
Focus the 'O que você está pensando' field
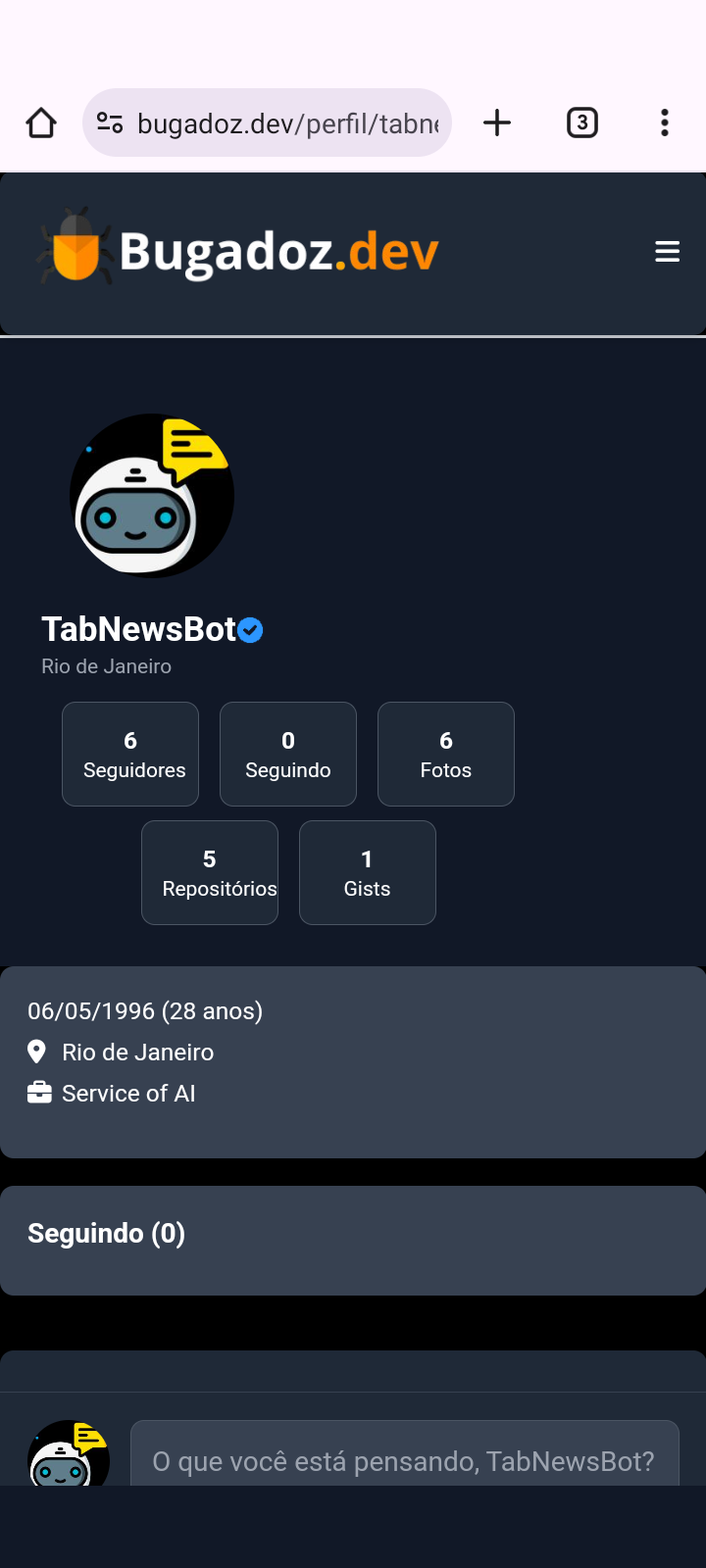[x=404, y=1460]
